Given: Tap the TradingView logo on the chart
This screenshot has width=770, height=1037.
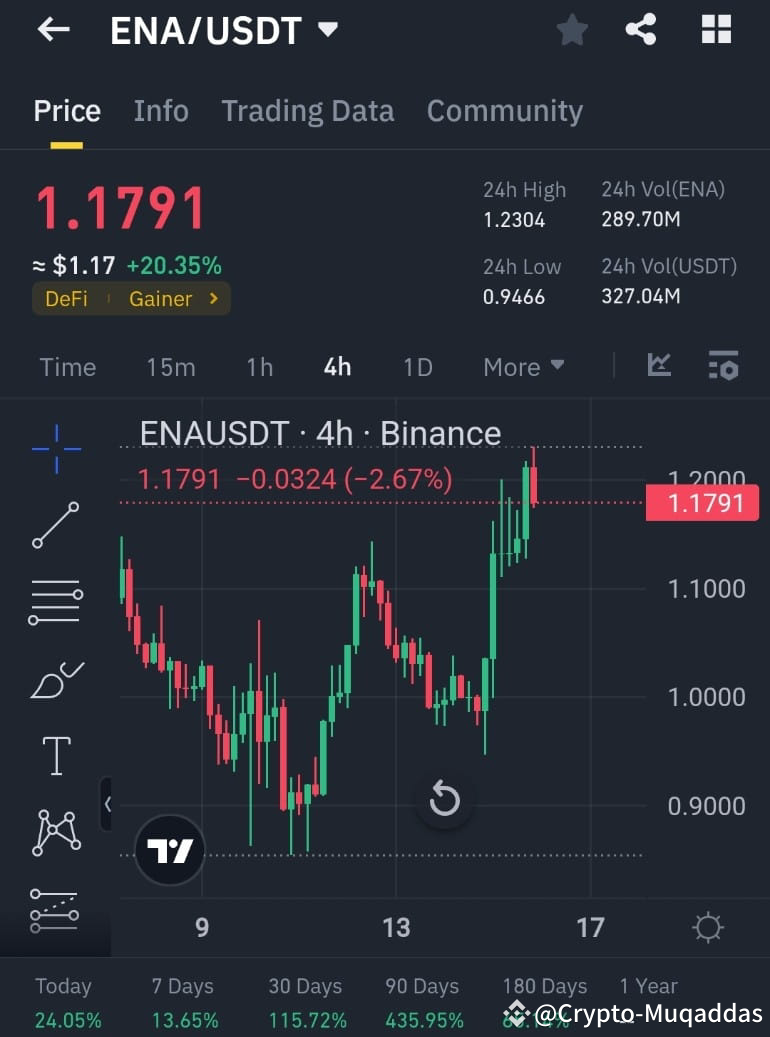Looking at the screenshot, I should click(168, 851).
